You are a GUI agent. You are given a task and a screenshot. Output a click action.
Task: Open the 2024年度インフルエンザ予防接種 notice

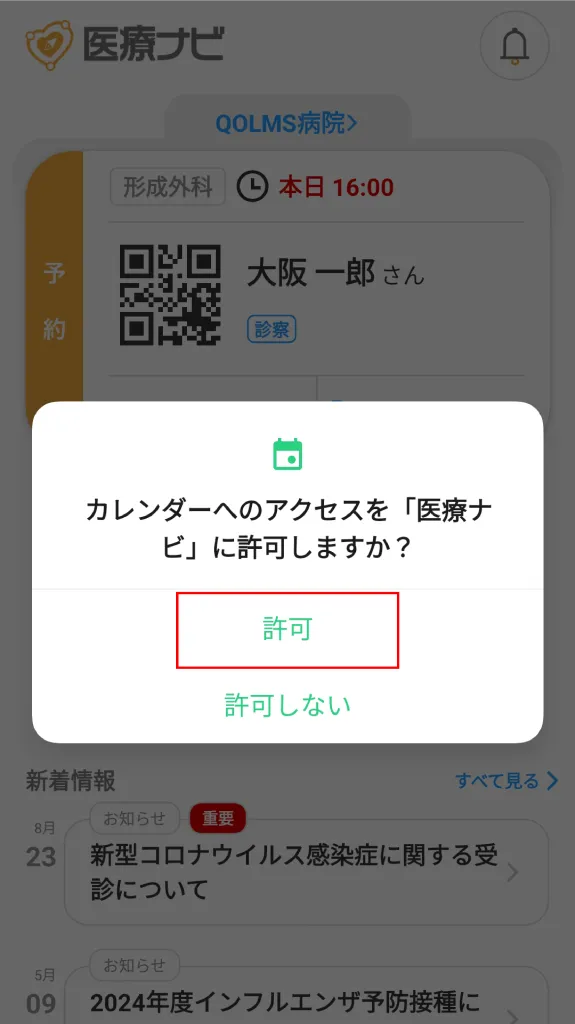306,995
